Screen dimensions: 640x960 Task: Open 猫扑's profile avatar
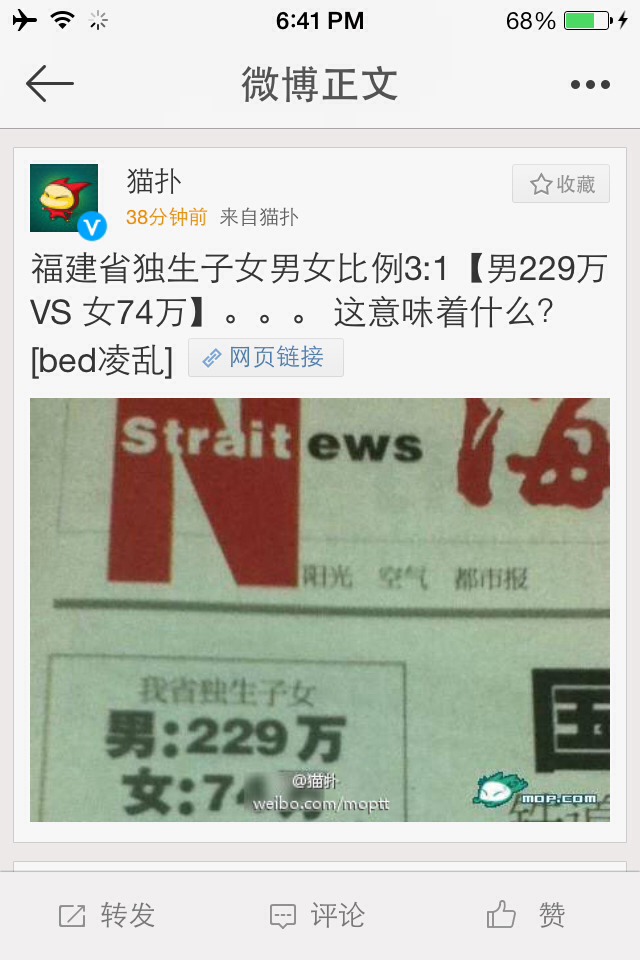click(x=65, y=199)
